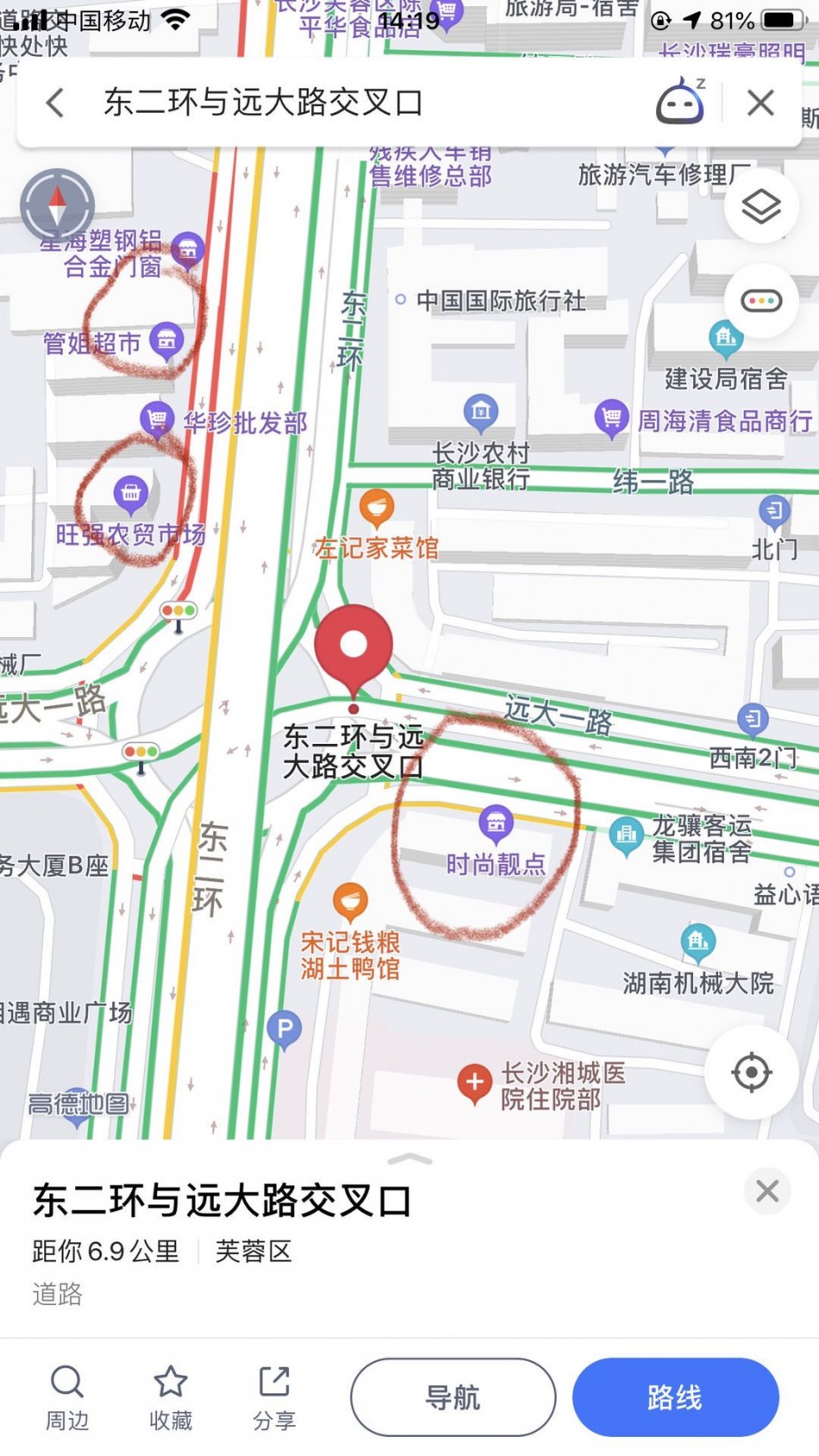Select the 宋记钱粮湖土鸭馆 restaurant marker
The image size is (819, 1456).
coord(350,902)
